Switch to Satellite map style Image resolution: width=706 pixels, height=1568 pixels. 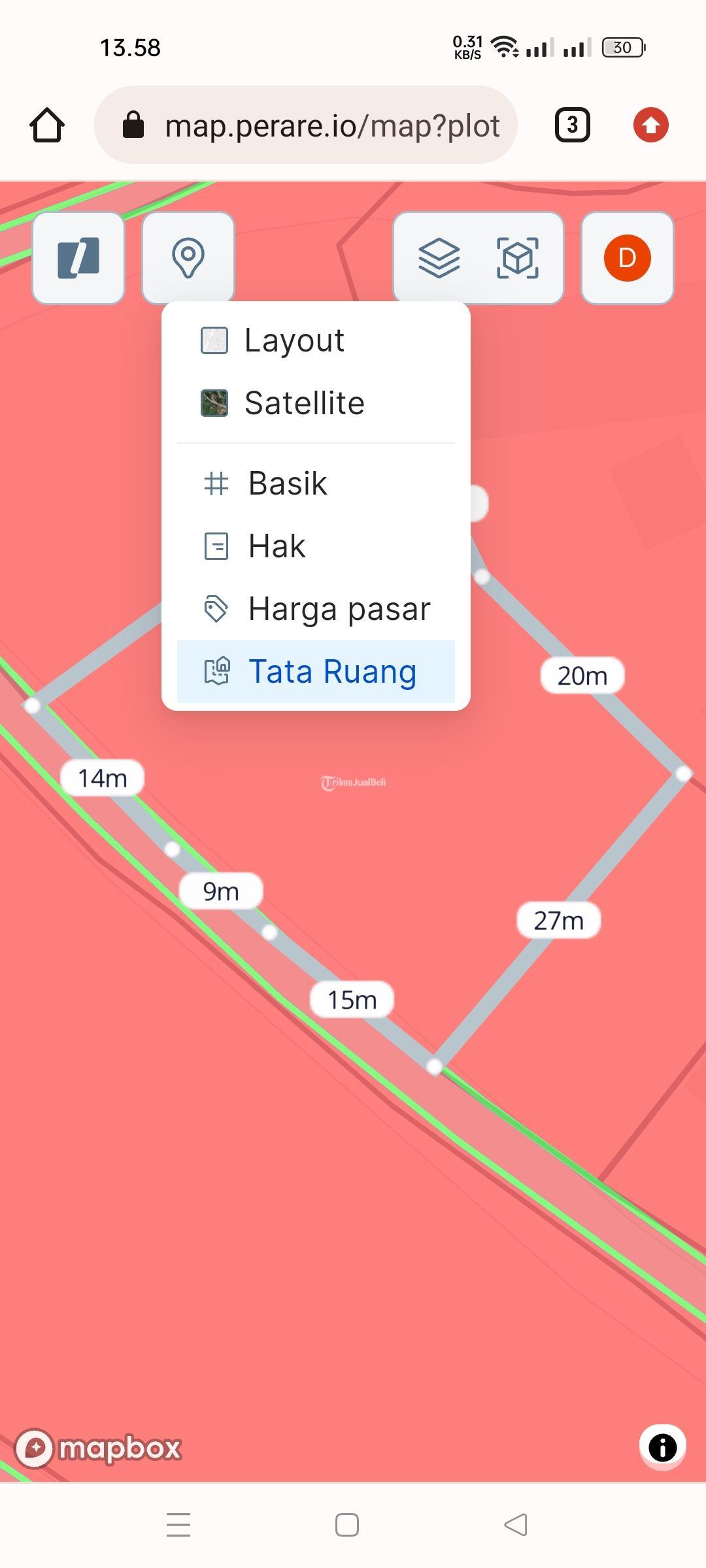304,403
